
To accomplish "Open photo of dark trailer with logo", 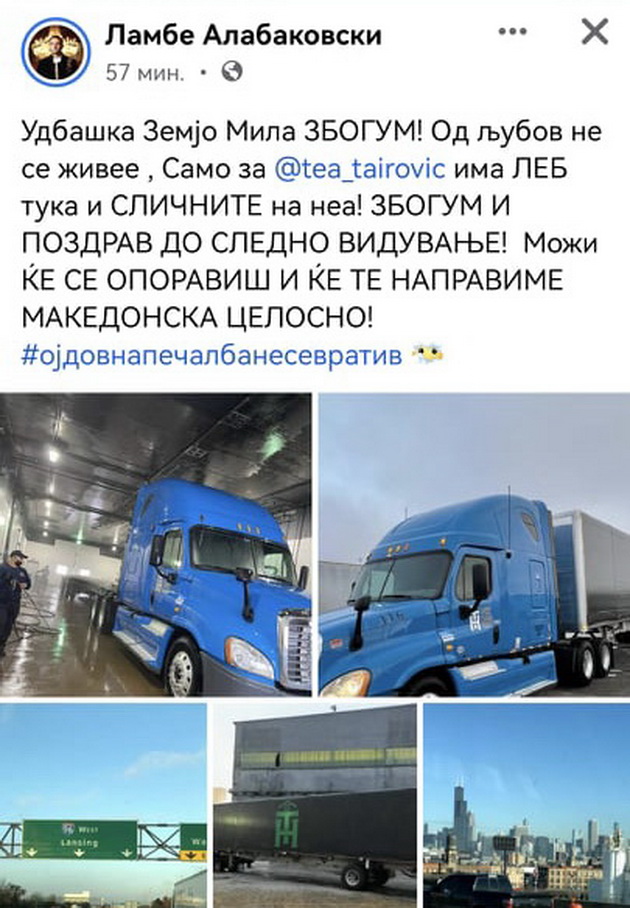I will [314, 805].
